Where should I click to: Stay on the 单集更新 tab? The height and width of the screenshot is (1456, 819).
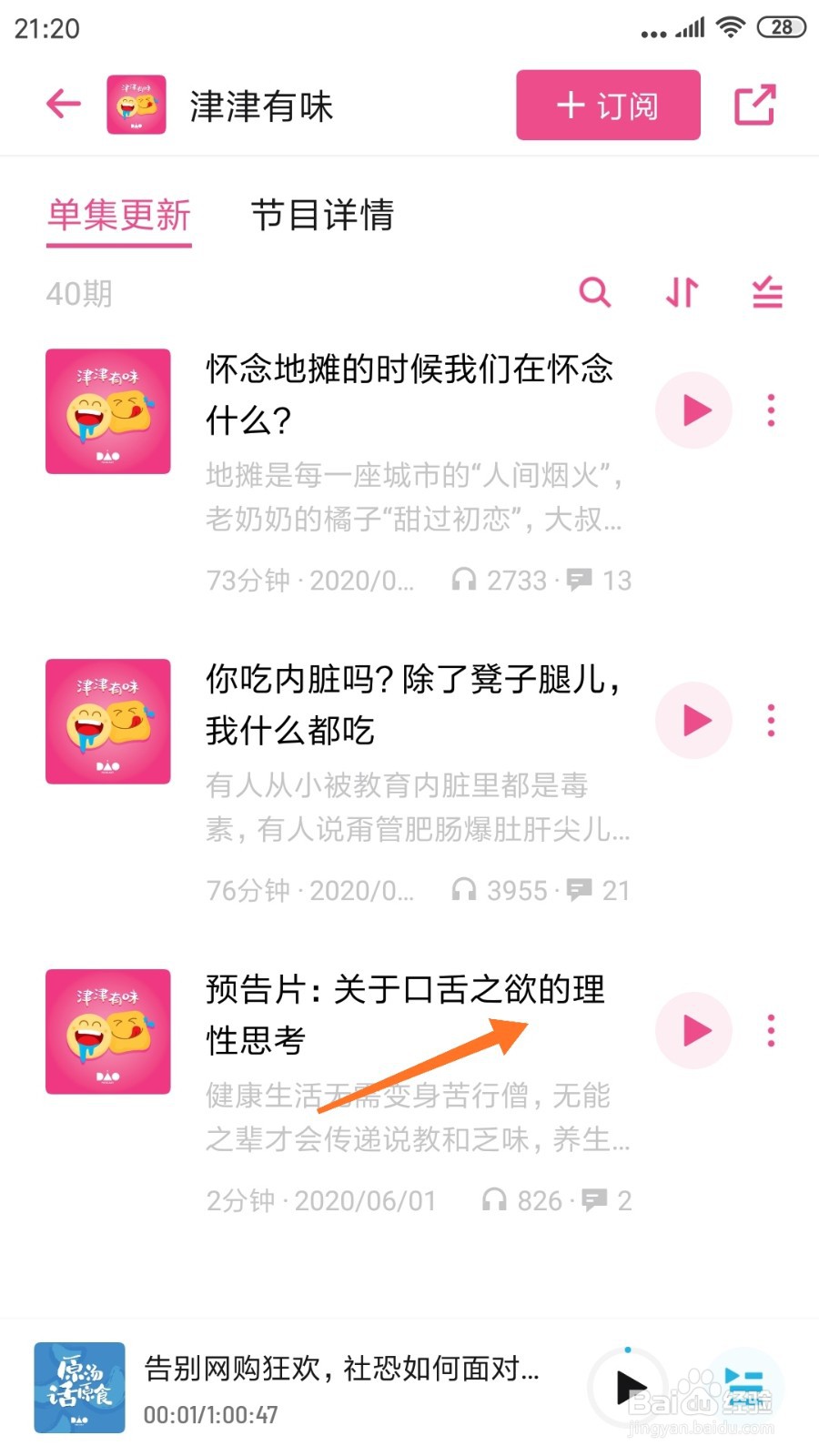[x=118, y=217]
